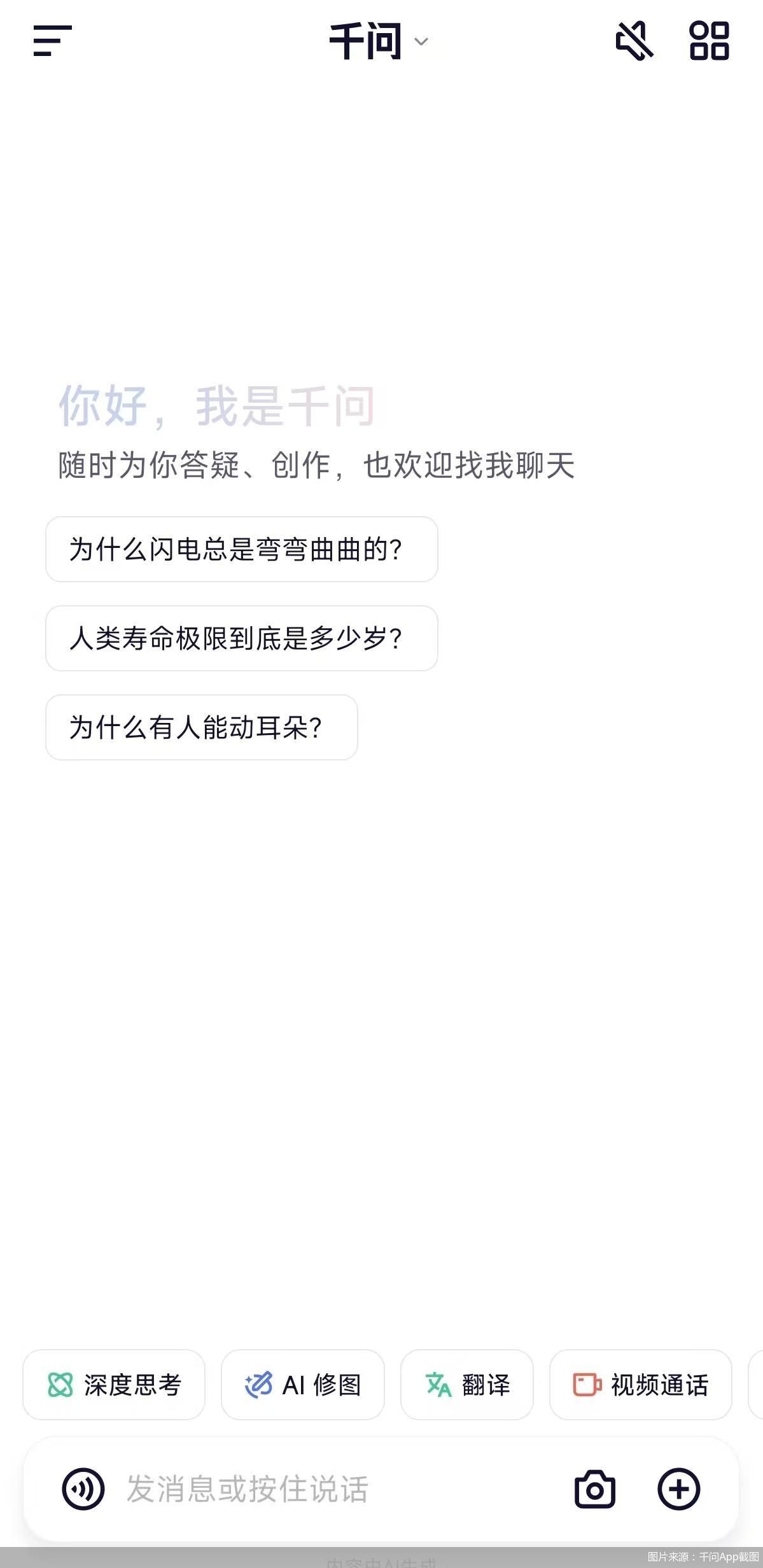Open the model selector next to 千问

421,42
